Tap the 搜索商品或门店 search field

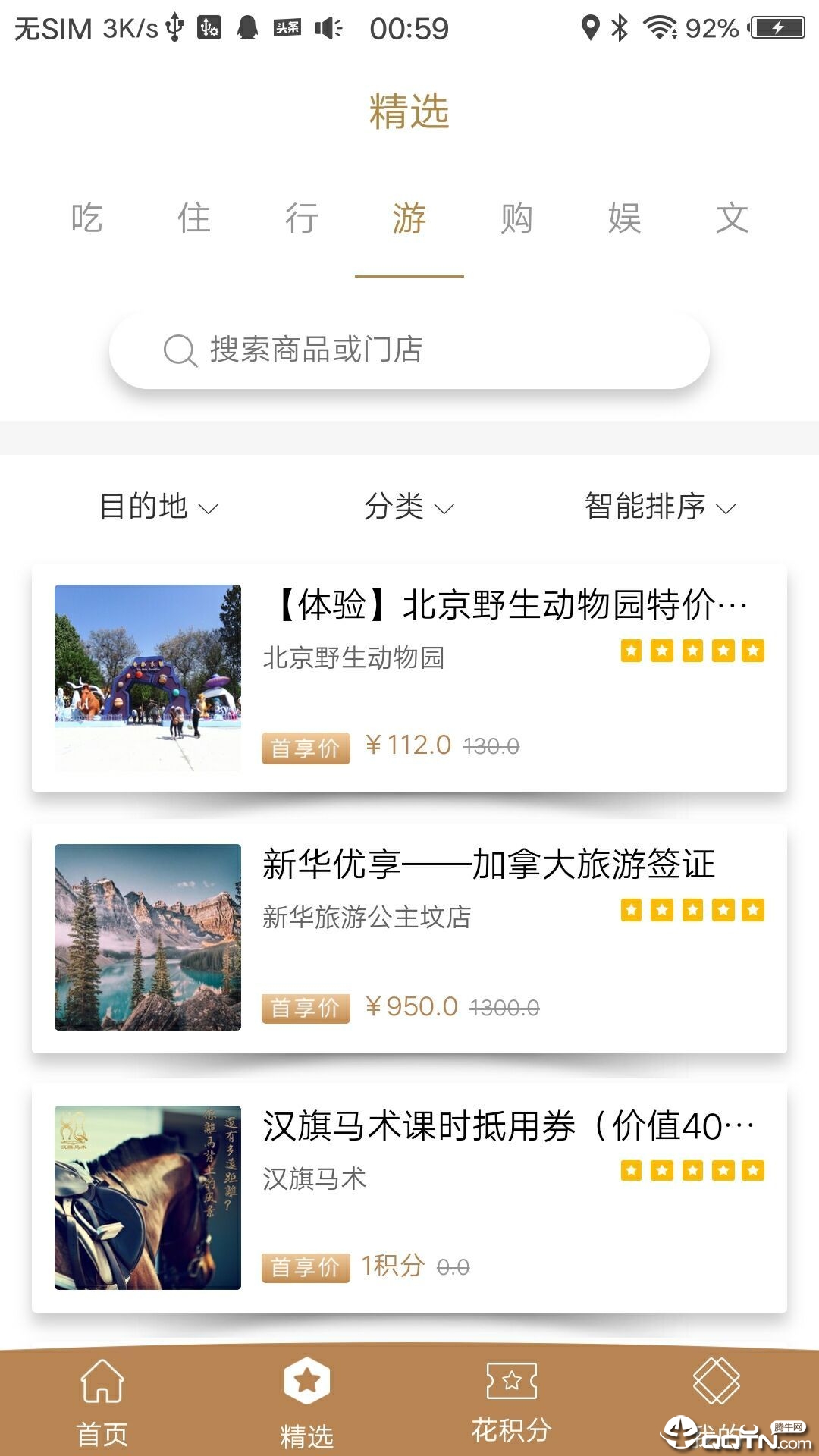click(409, 350)
